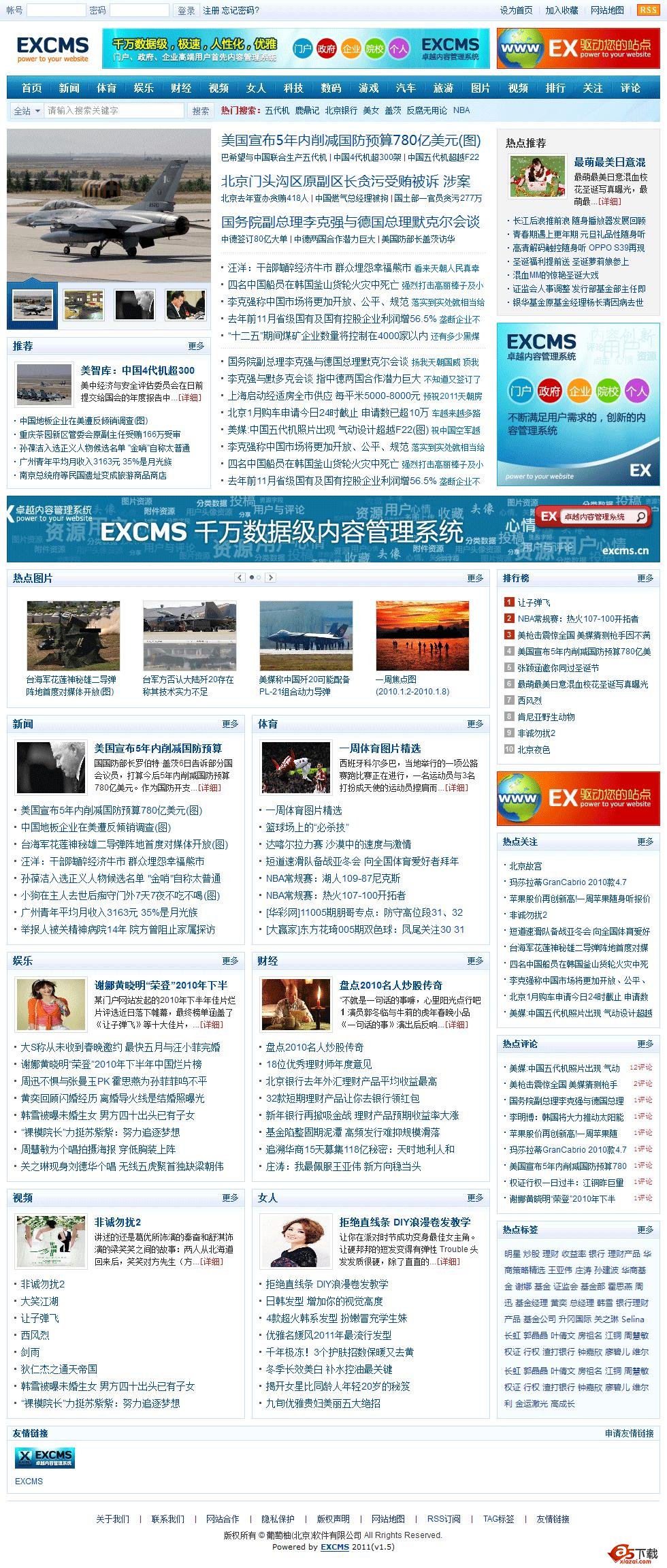Open 注册 registration link
The image size is (667, 1568).
211,10
